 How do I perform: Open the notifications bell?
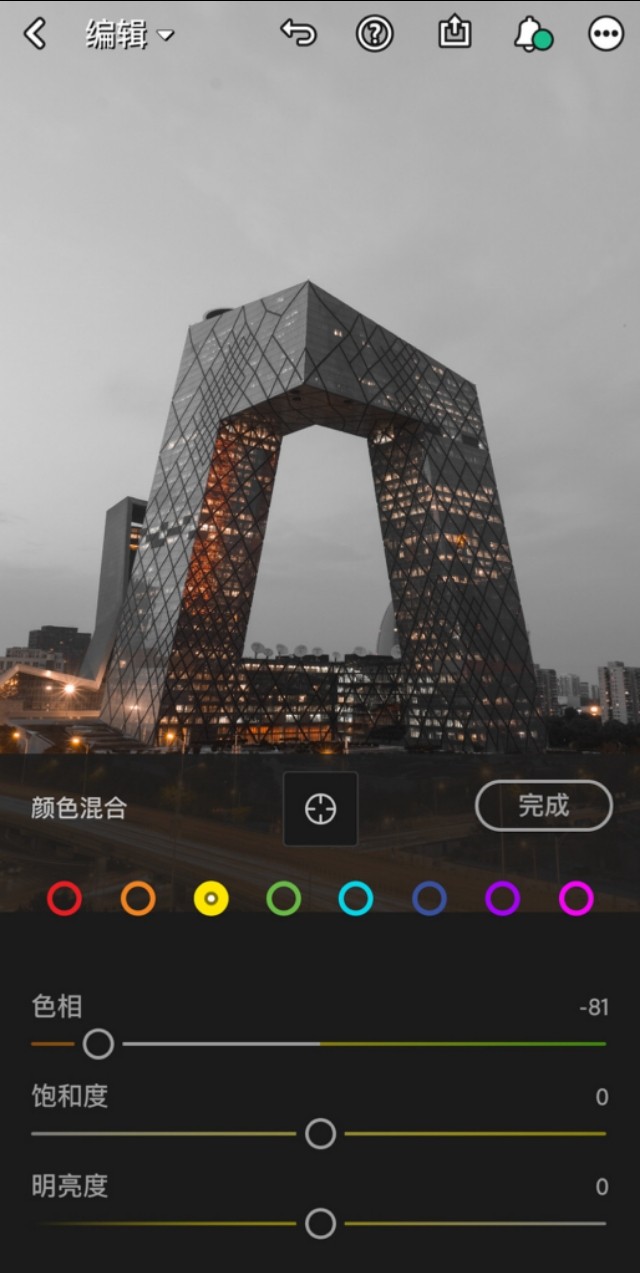[x=530, y=34]
